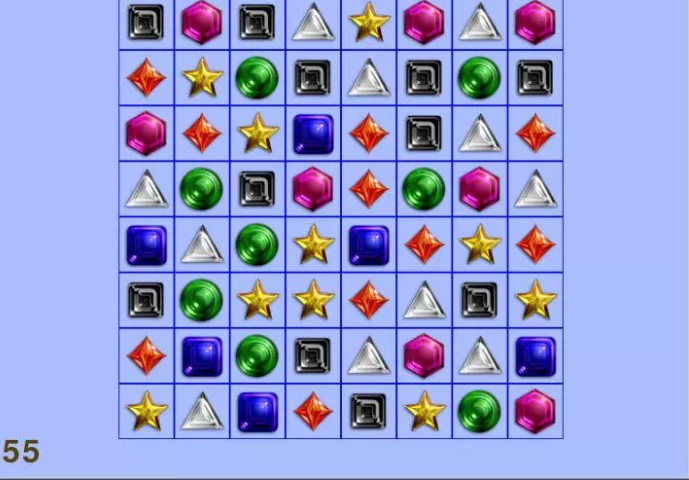
Task: Select the blue square gem in the third row
Action: coord(313,133)
